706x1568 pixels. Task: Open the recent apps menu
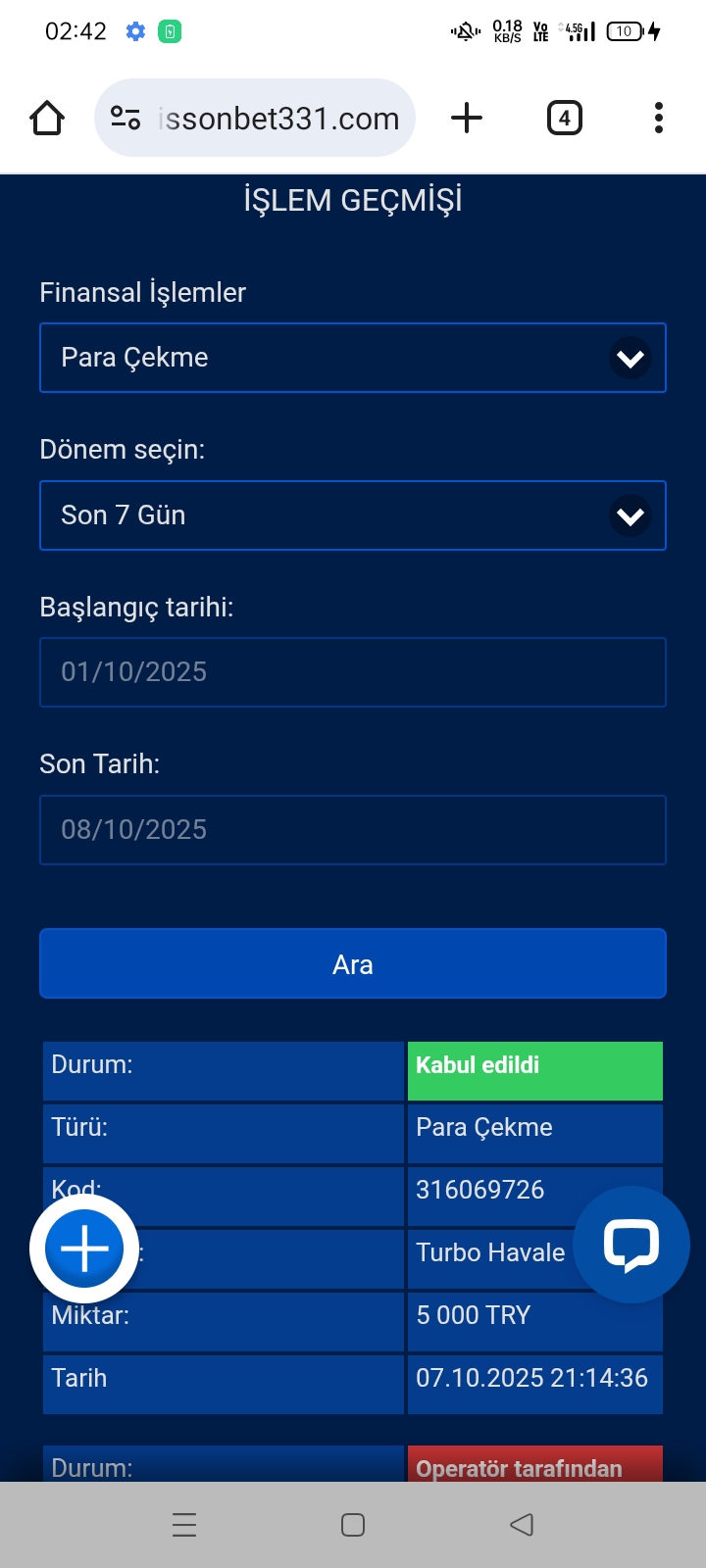(x=184, y=1525)
